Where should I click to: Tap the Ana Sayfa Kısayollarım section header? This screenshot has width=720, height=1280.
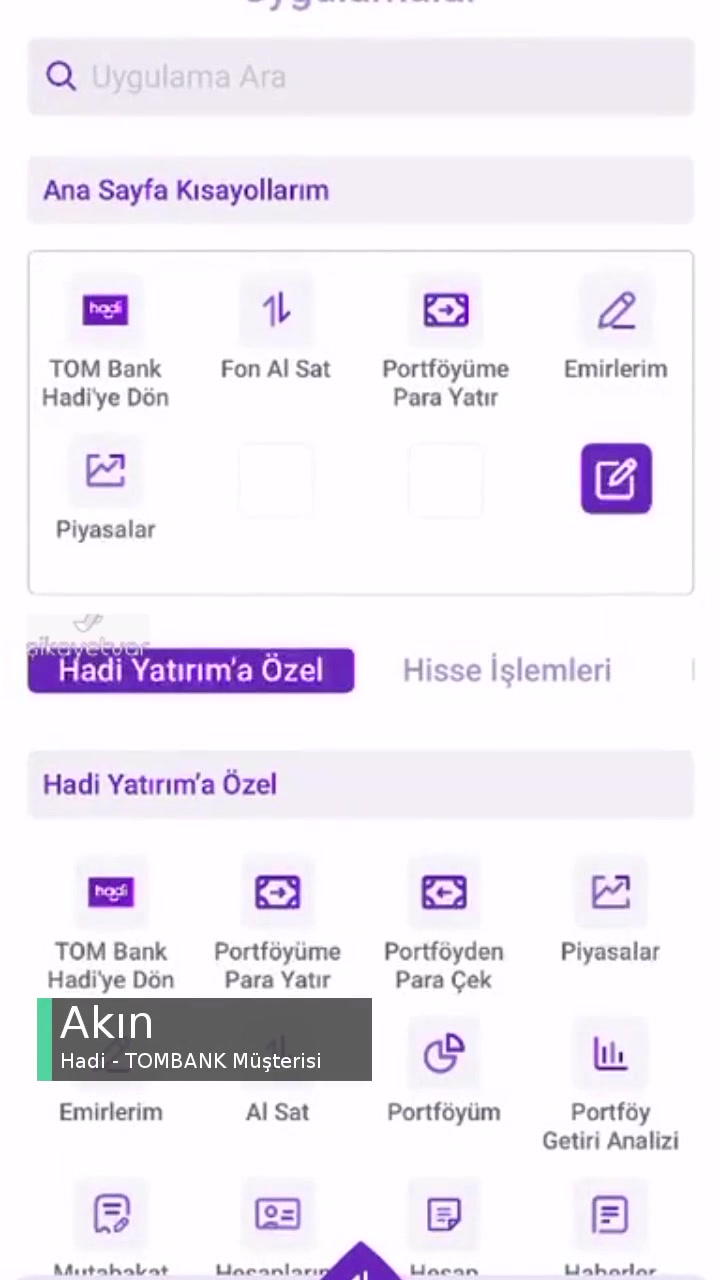point(186,190)
